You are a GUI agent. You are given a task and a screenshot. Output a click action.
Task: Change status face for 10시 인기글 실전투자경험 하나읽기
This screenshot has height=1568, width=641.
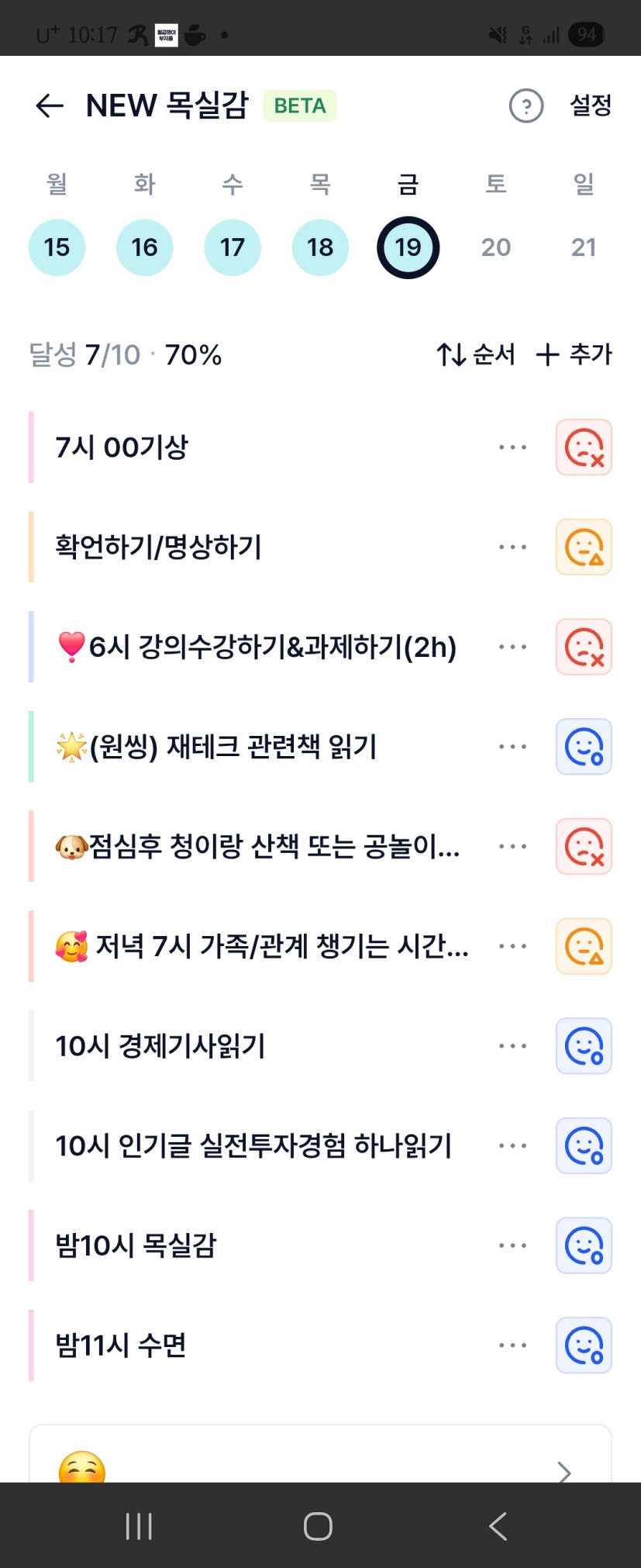[584, 1146]
